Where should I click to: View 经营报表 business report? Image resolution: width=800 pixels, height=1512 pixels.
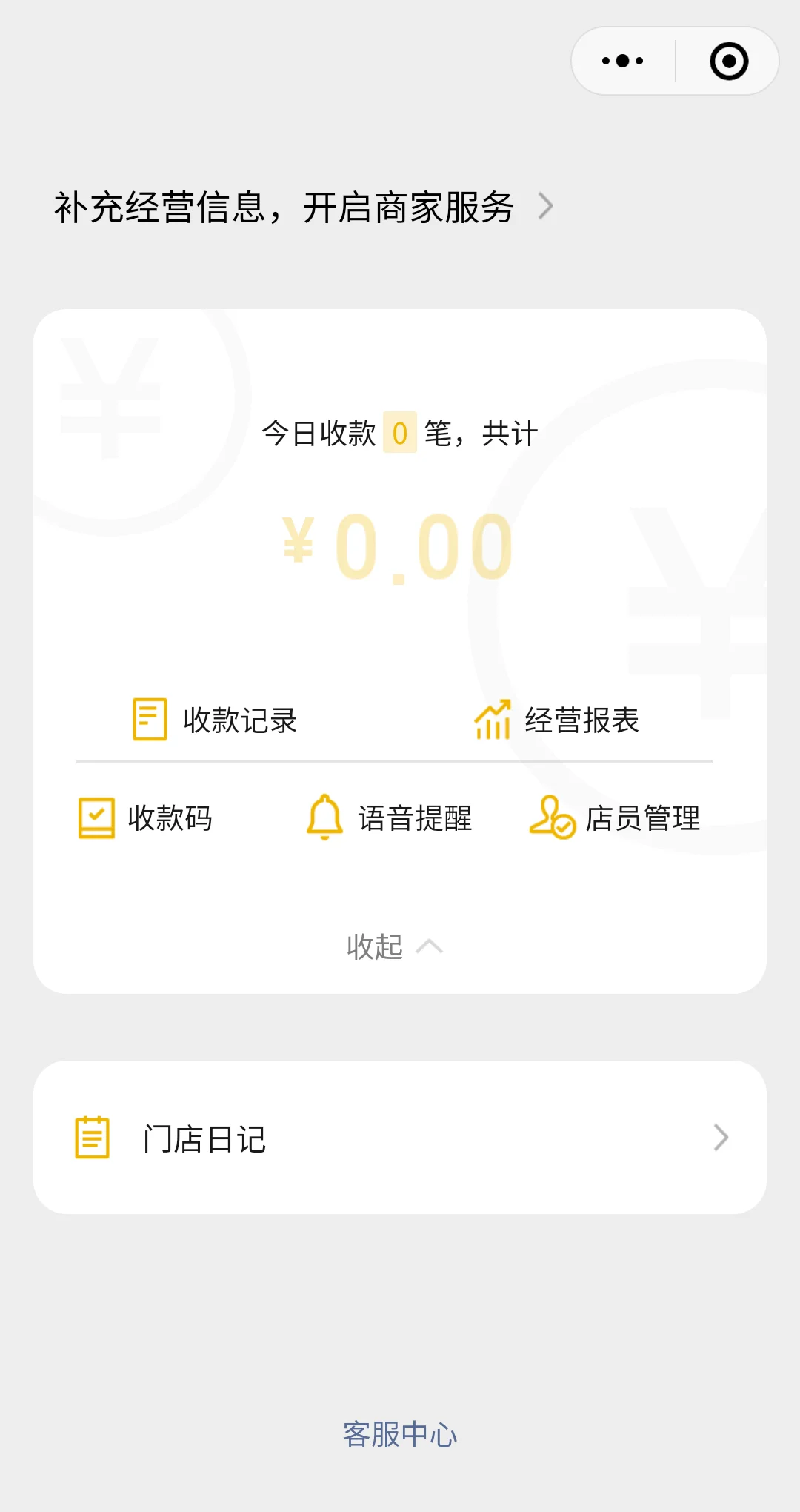(x=557, y=720)
